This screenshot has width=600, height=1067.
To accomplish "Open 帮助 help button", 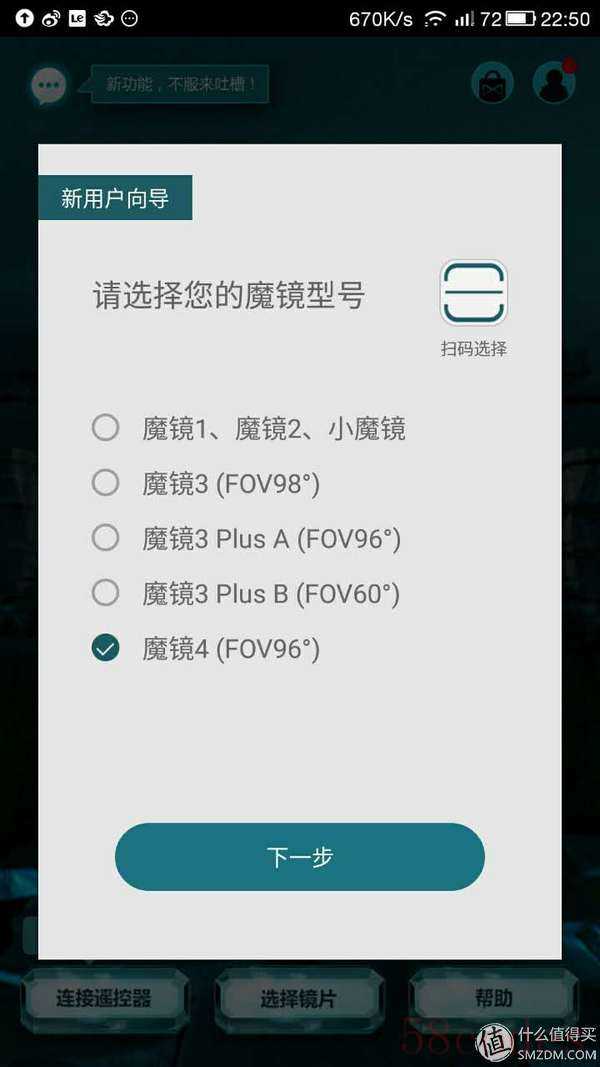I will (493, 998).
